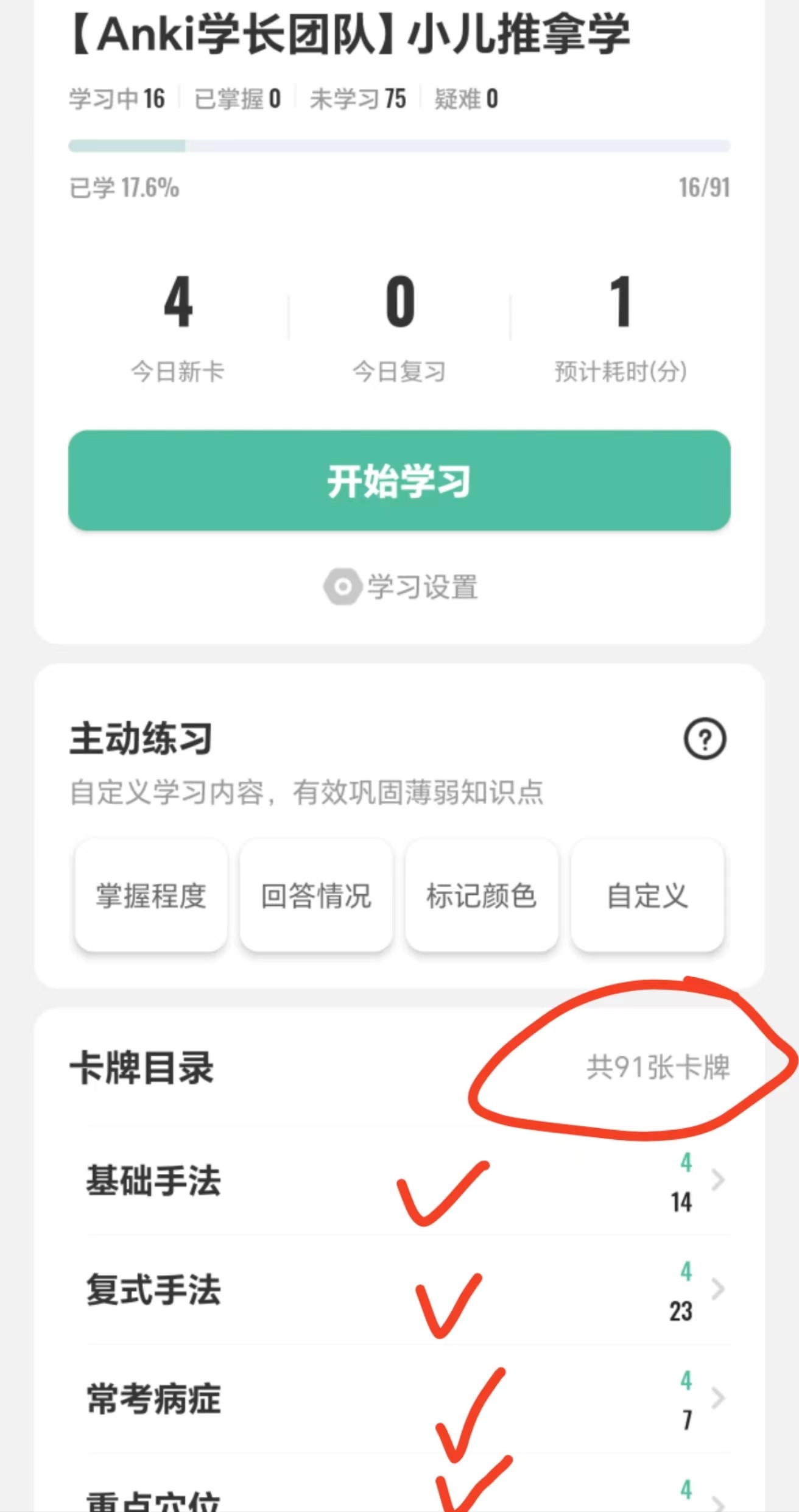
Task: Open the 自定义 practice option
Action: click(x=647, y=896)
